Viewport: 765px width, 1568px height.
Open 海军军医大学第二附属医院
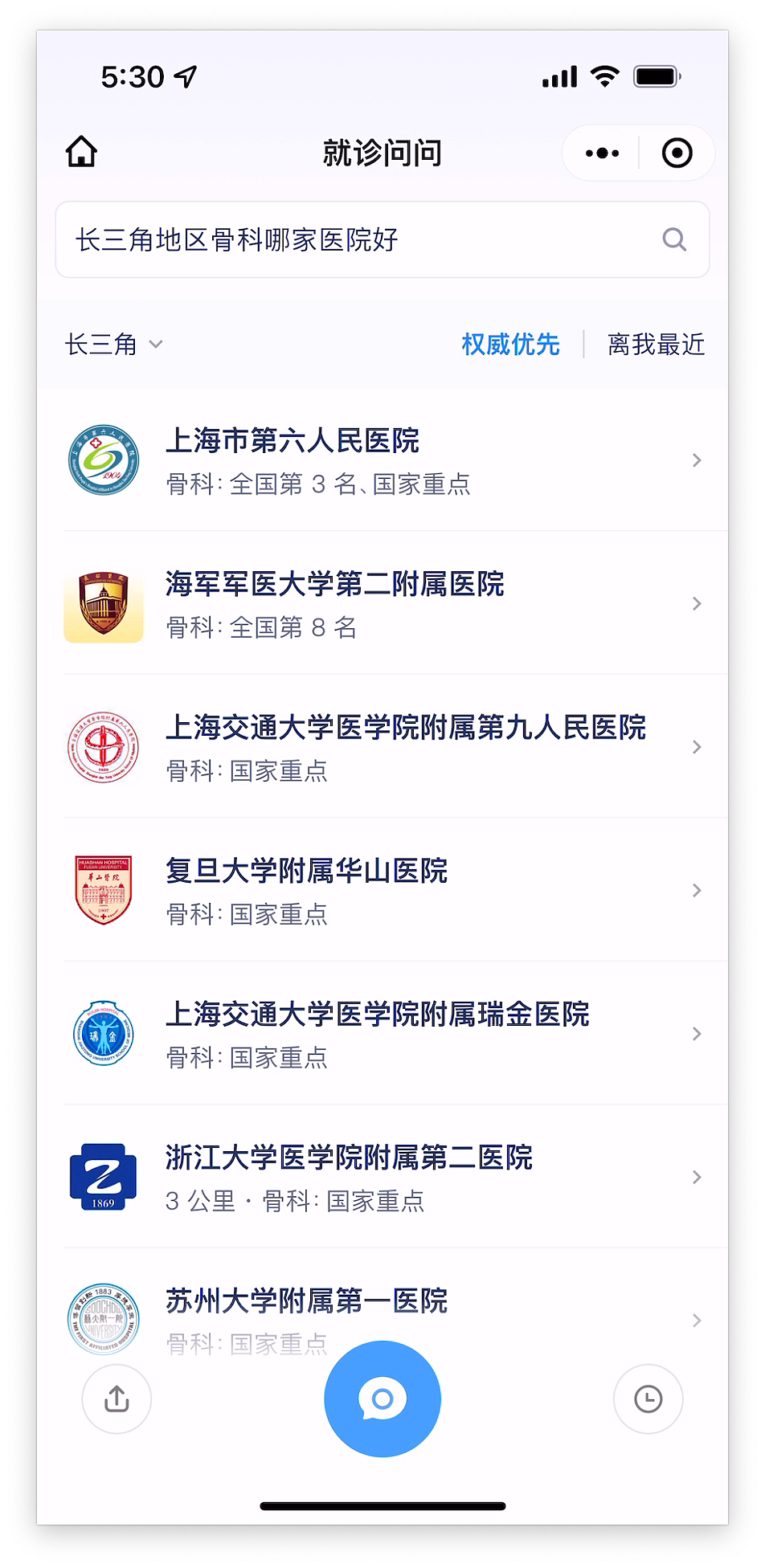point(382,603)
